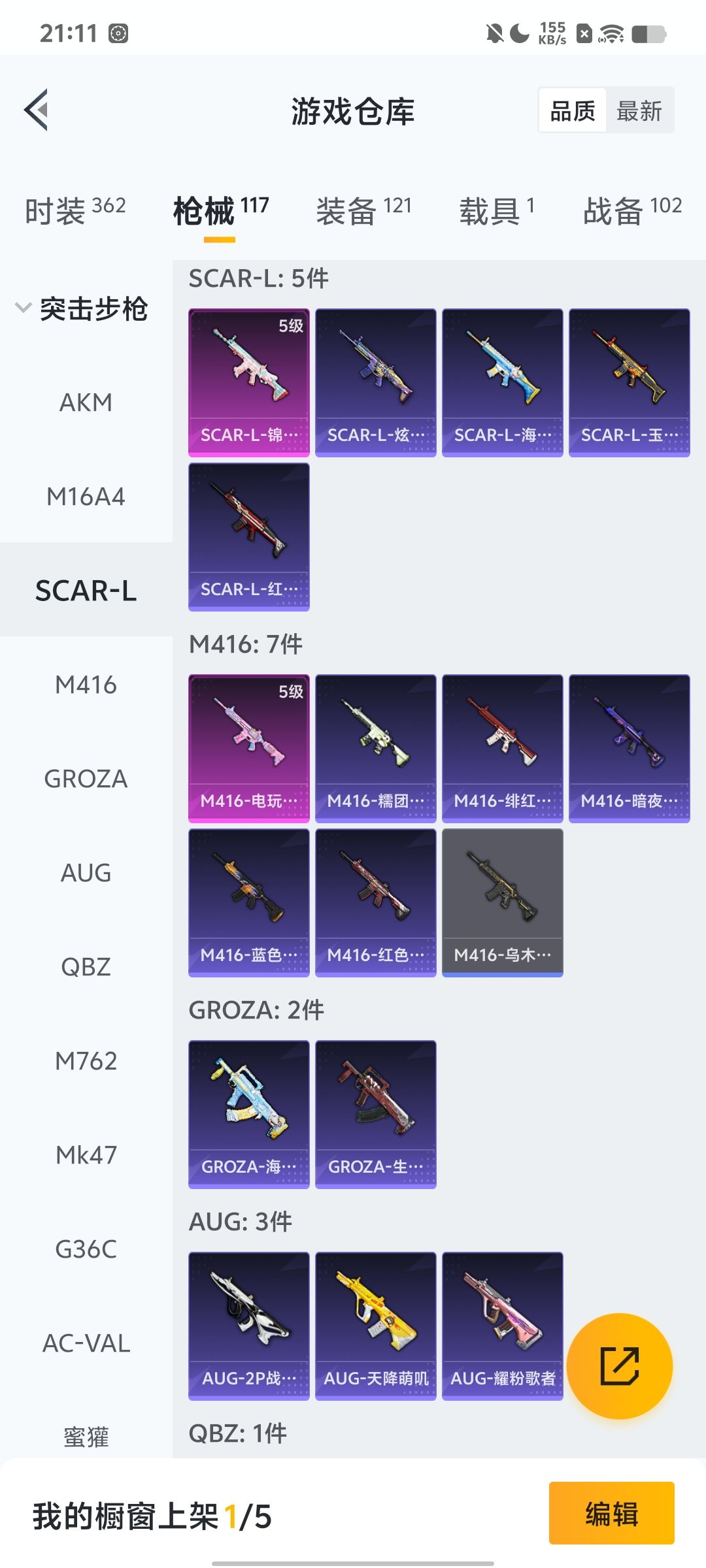Screen dimensions: 706x1568
Task: Jump to M416 in the sidebar
Action: coord(86,685)
